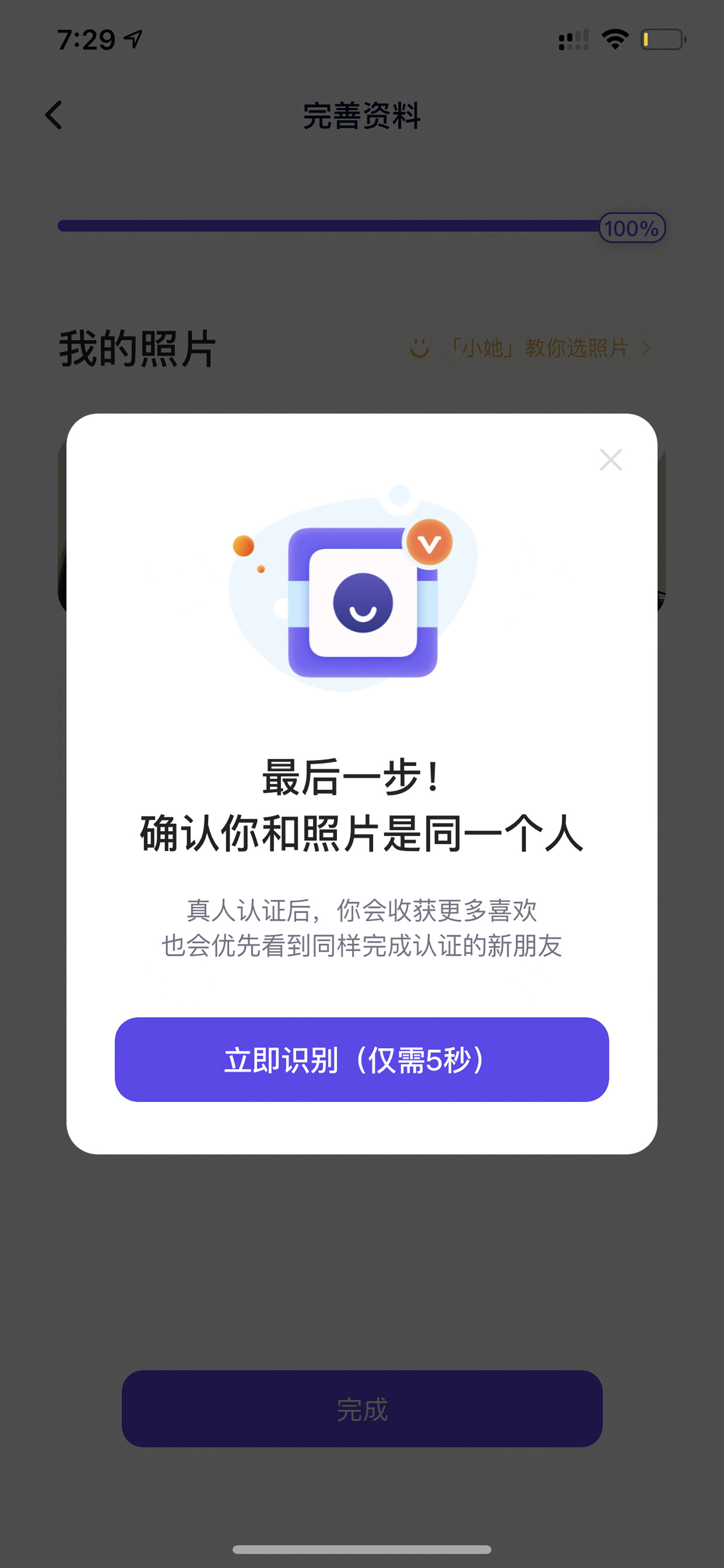Image resolution: width=724 pixels, height=1568 pixels.
Task: Close the verification dialog
Action: (x=610, y=460)
